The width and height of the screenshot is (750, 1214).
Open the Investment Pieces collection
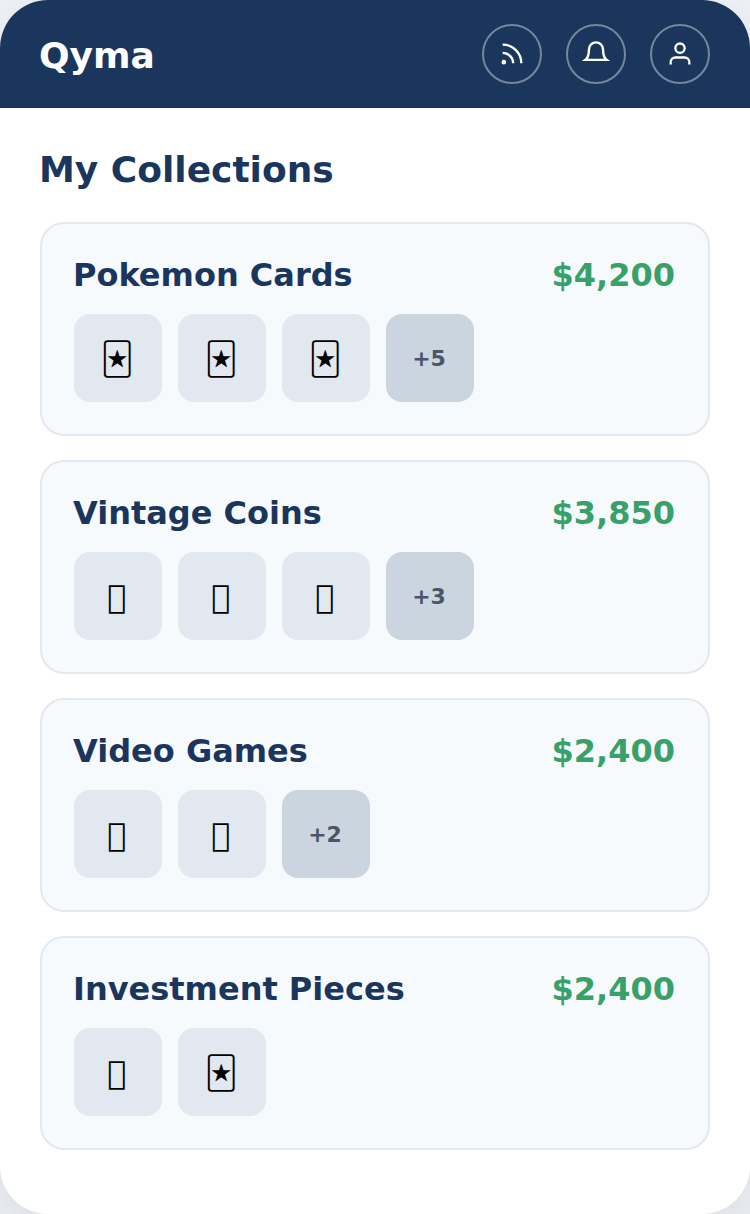point(239,989)
